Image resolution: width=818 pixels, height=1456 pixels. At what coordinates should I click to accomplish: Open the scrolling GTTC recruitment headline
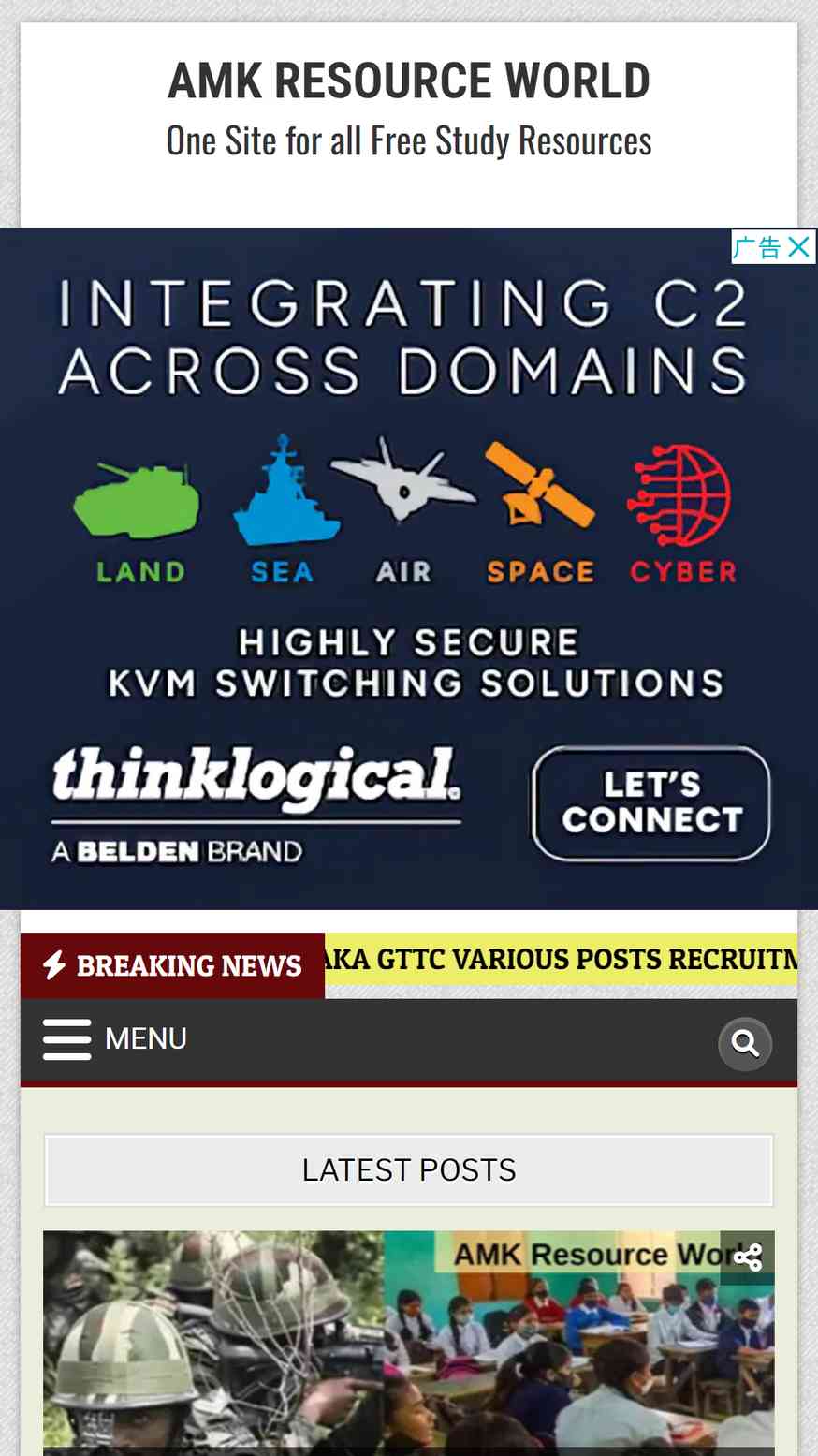(x=561, y=959)
